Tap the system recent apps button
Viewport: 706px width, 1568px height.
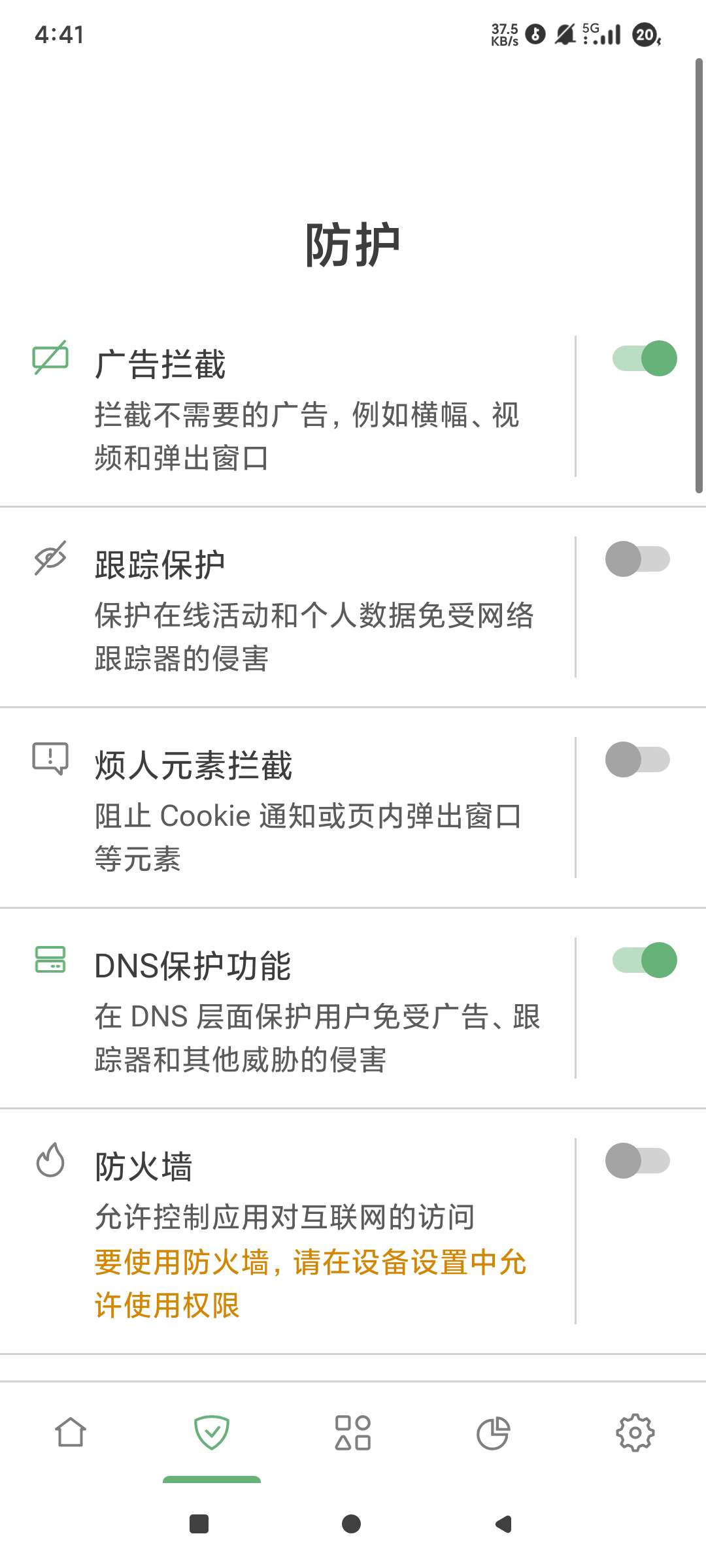199,1524
